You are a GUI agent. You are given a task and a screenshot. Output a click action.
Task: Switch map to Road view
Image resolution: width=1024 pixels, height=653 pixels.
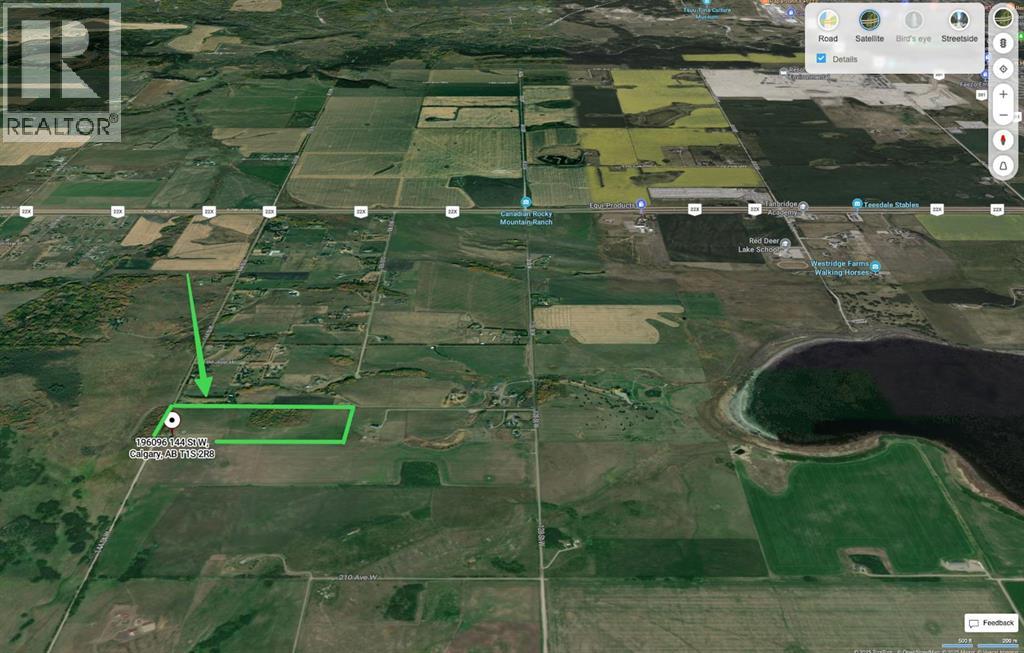point(828,23)
